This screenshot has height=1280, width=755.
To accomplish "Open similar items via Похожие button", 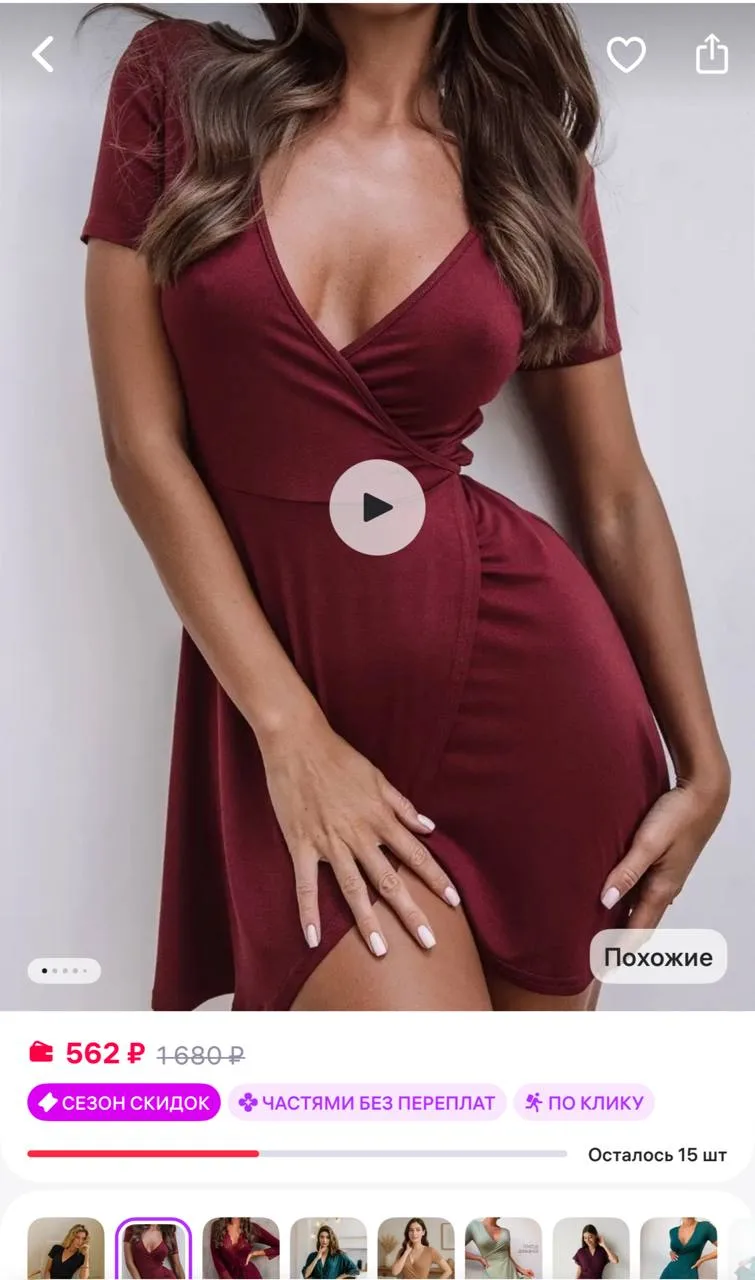I will [657, 957].
